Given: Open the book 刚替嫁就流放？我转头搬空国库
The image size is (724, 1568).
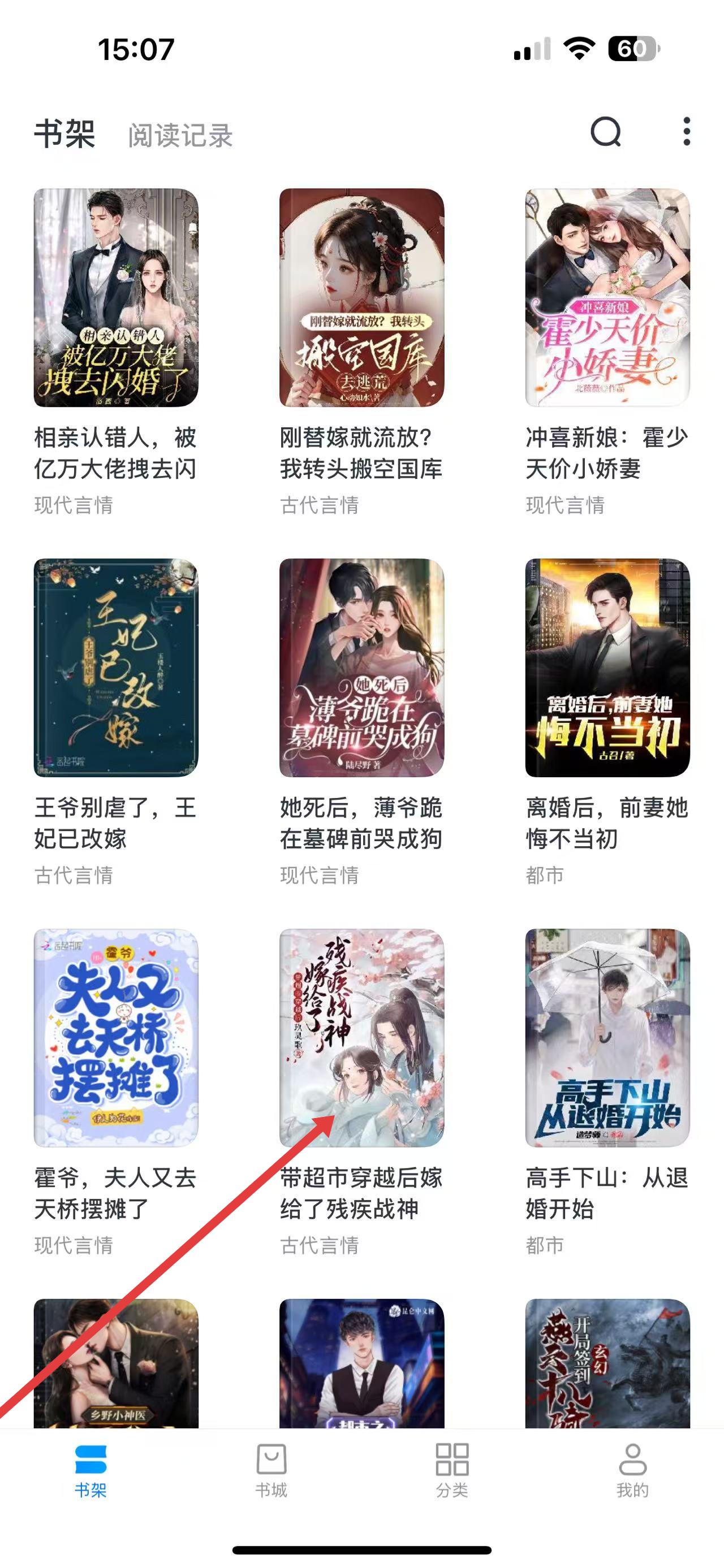Looking at the screenshot, I should tap(361, 298).
